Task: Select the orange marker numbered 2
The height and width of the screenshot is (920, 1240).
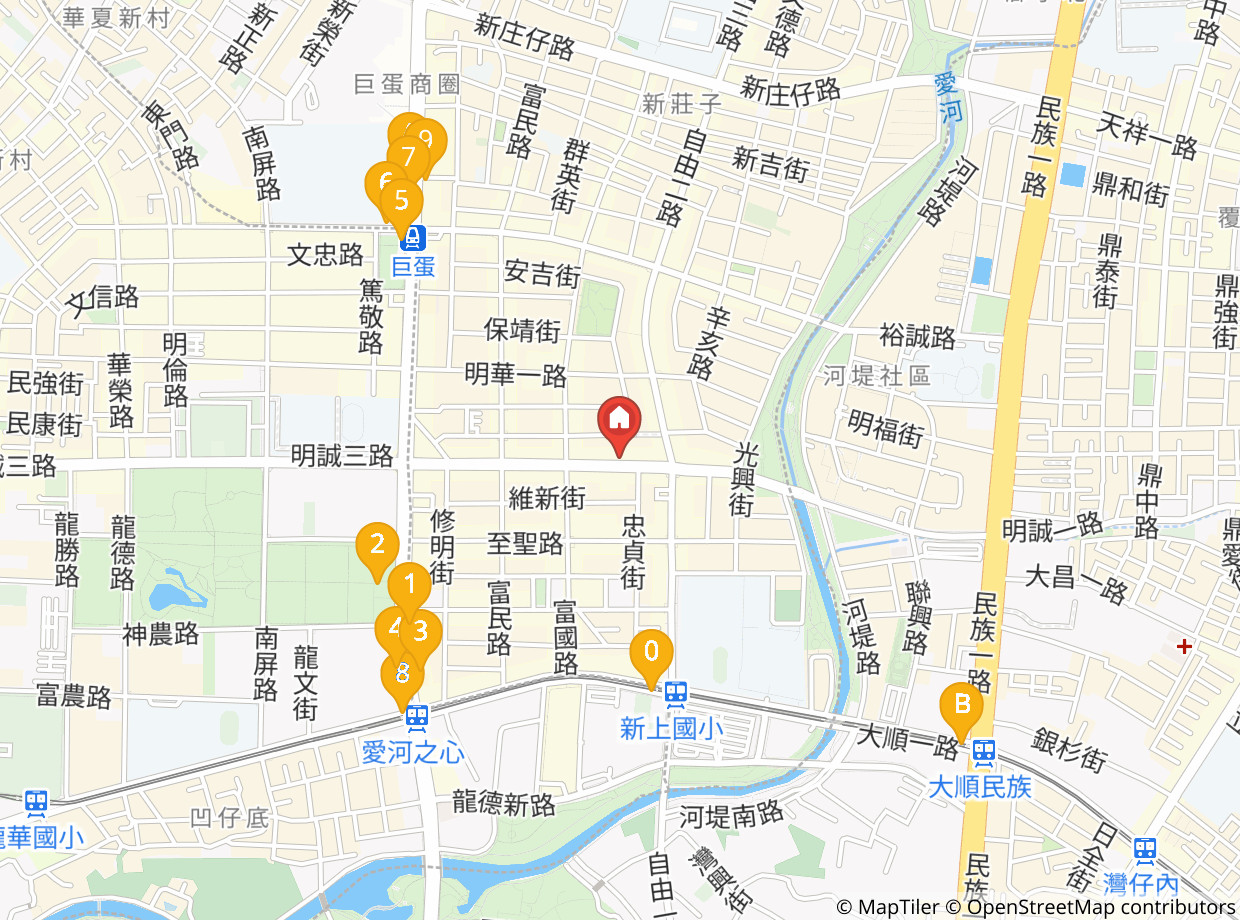Action: (377, 546)
